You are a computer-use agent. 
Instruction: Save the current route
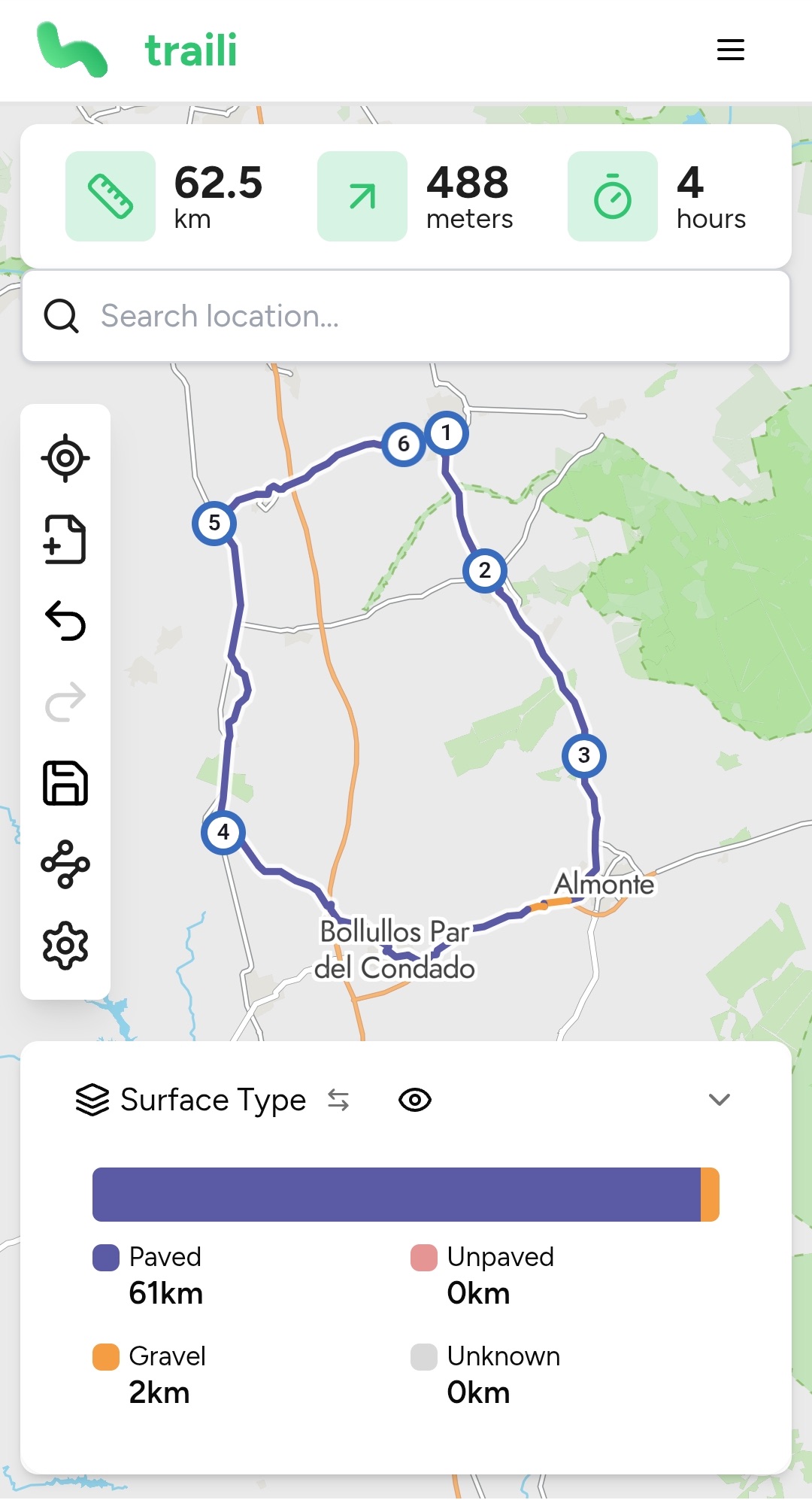click(66, 783)
